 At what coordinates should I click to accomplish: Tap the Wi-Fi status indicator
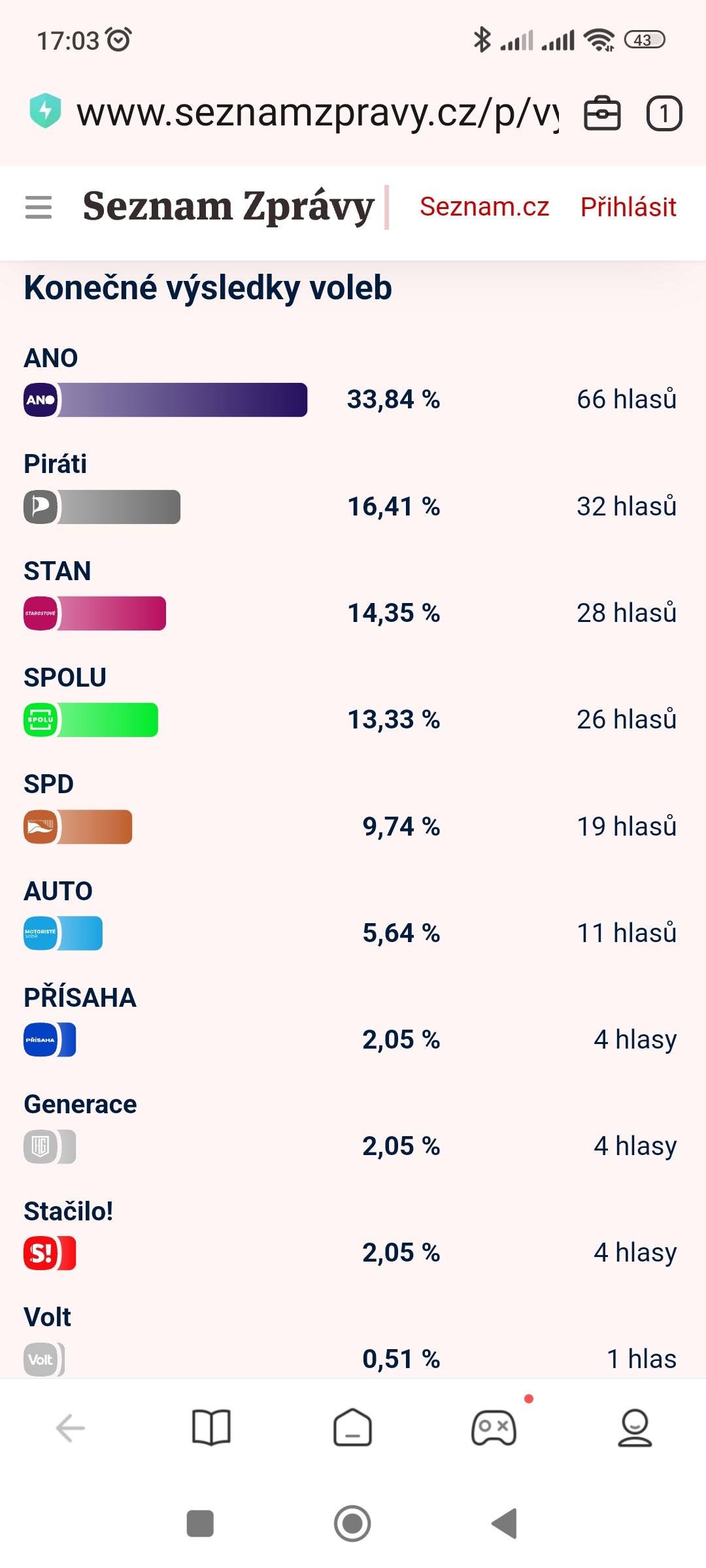point(599,39)
